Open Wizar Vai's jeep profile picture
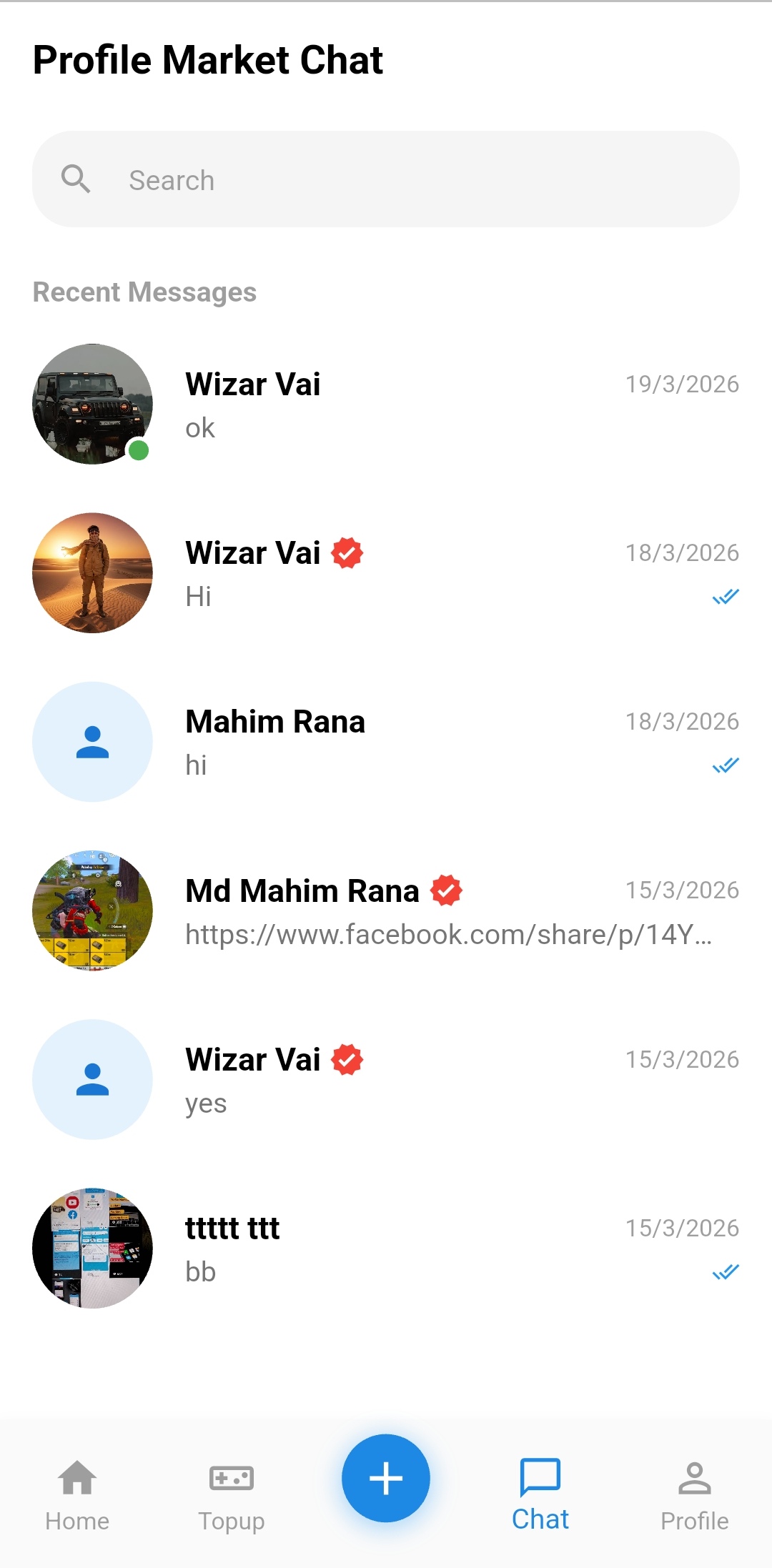Viewport: 772px width, 1568px height. [x=92, y=405]
